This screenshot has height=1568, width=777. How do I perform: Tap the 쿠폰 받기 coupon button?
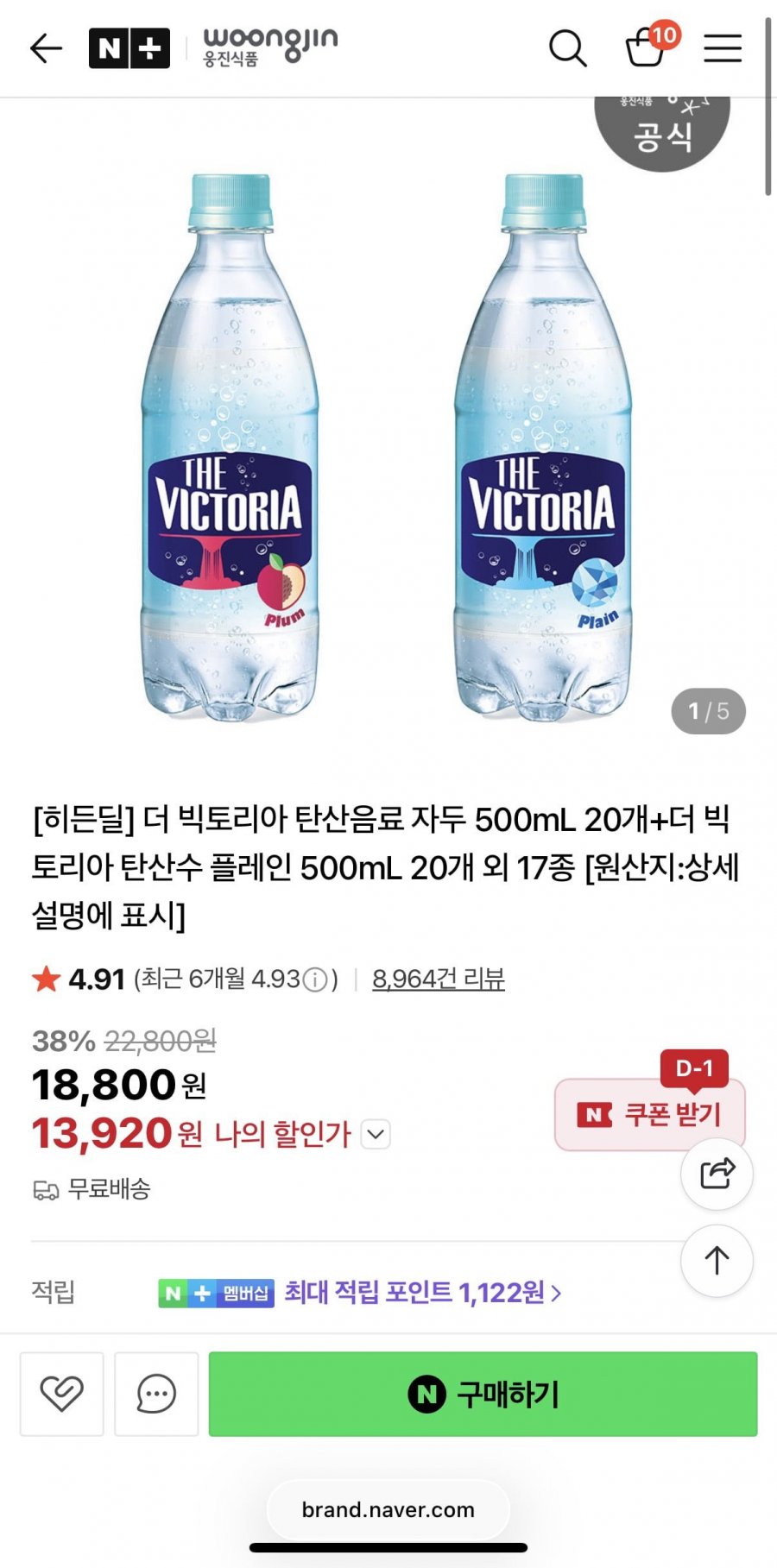[649, 1114]
